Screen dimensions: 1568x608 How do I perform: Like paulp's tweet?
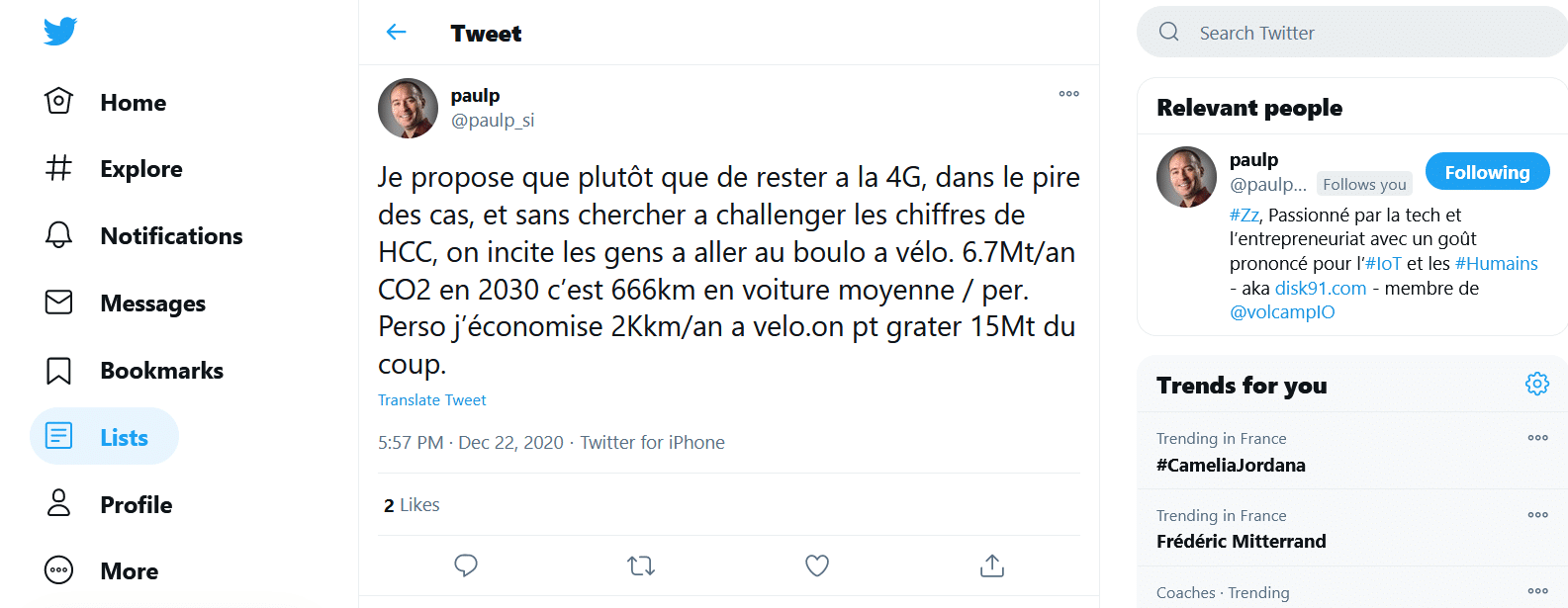[817, 565]
